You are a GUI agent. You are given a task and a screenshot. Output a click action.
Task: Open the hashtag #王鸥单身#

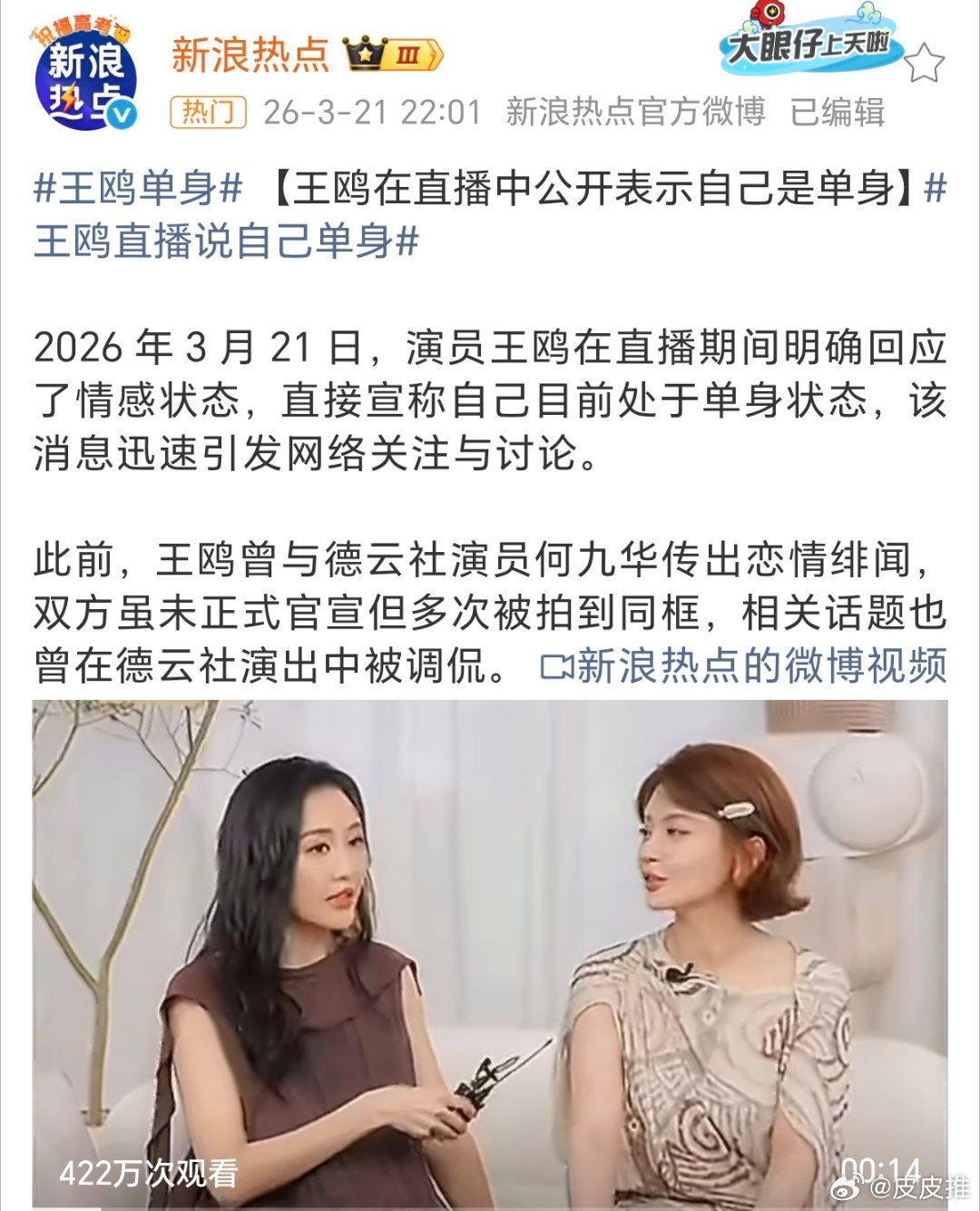136,191
